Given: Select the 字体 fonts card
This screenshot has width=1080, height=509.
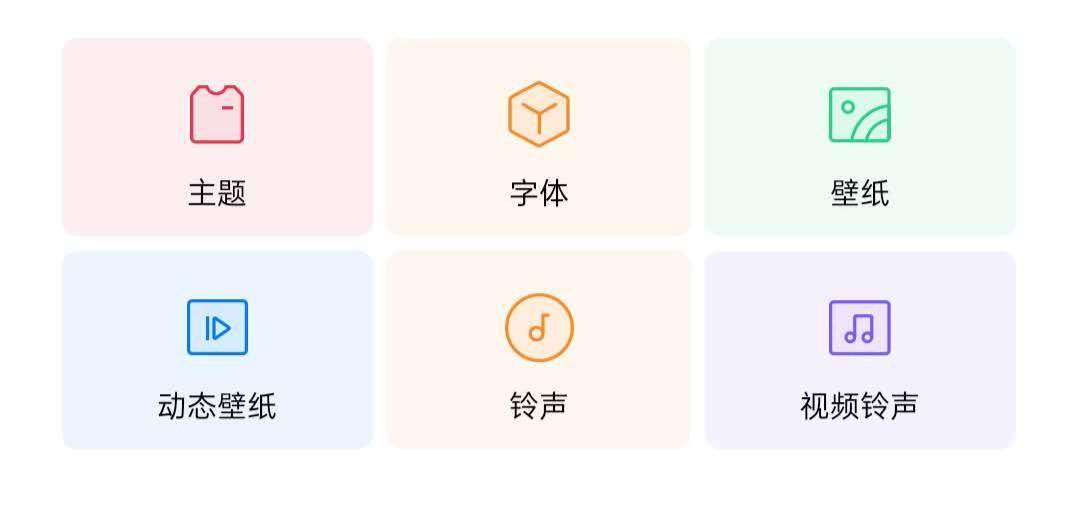Looking at the screenshot, I should 538,137.
